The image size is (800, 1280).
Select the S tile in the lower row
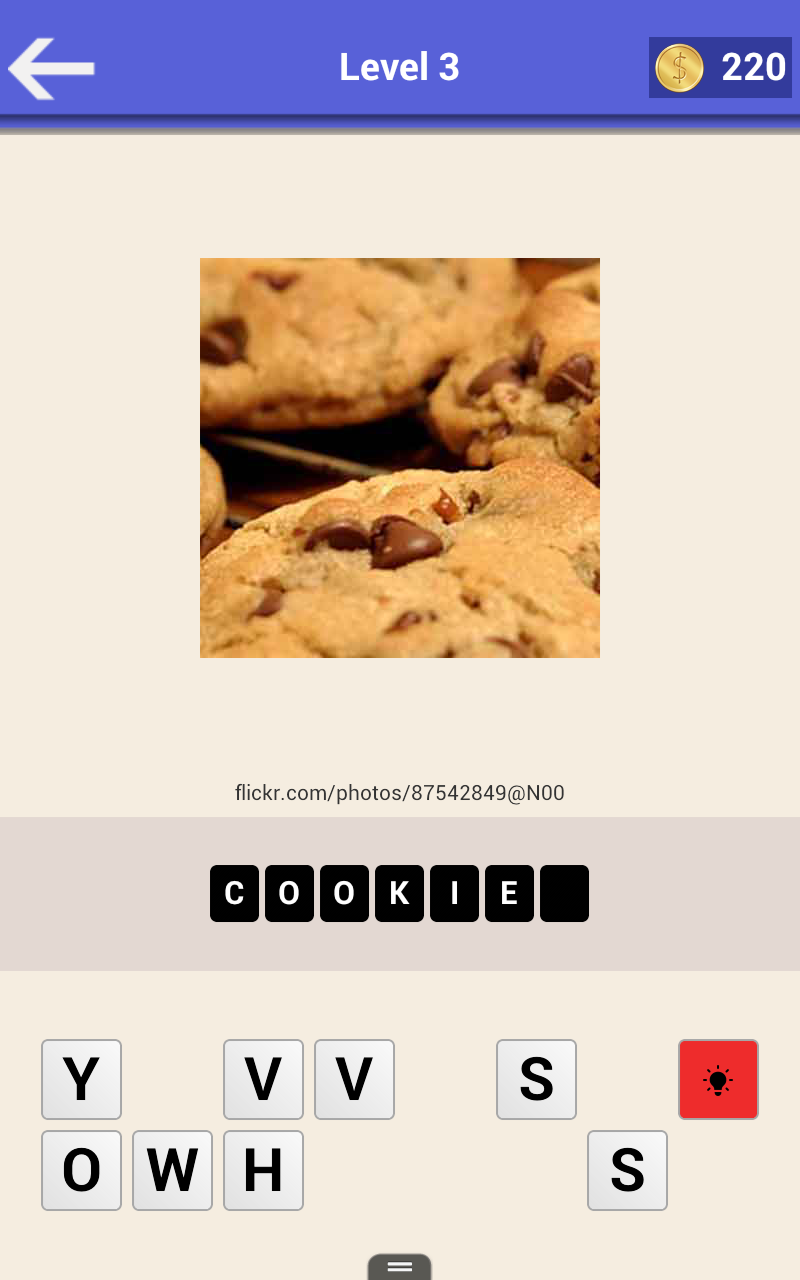click(627, 1170)
